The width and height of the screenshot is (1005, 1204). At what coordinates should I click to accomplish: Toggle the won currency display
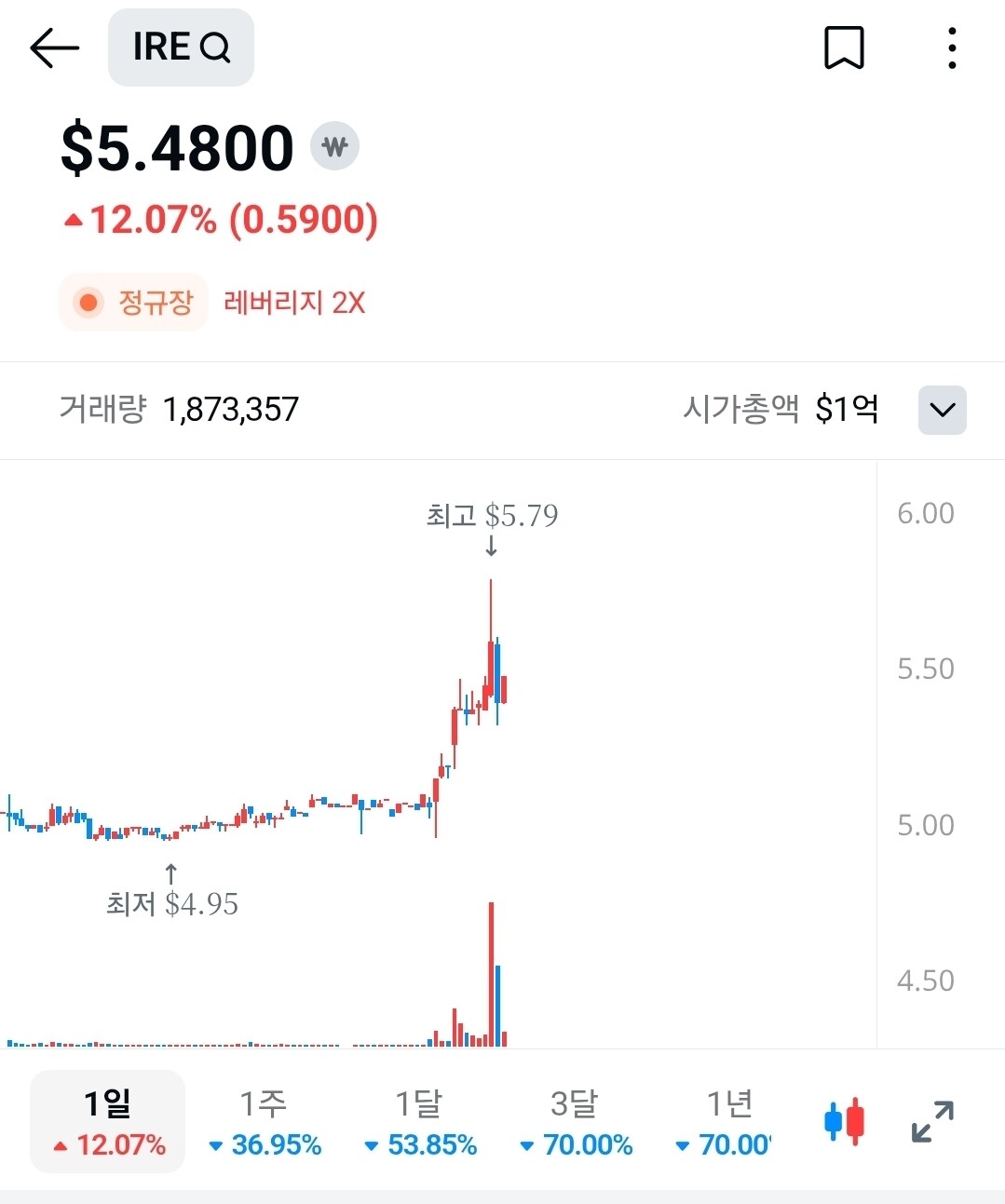334,146
